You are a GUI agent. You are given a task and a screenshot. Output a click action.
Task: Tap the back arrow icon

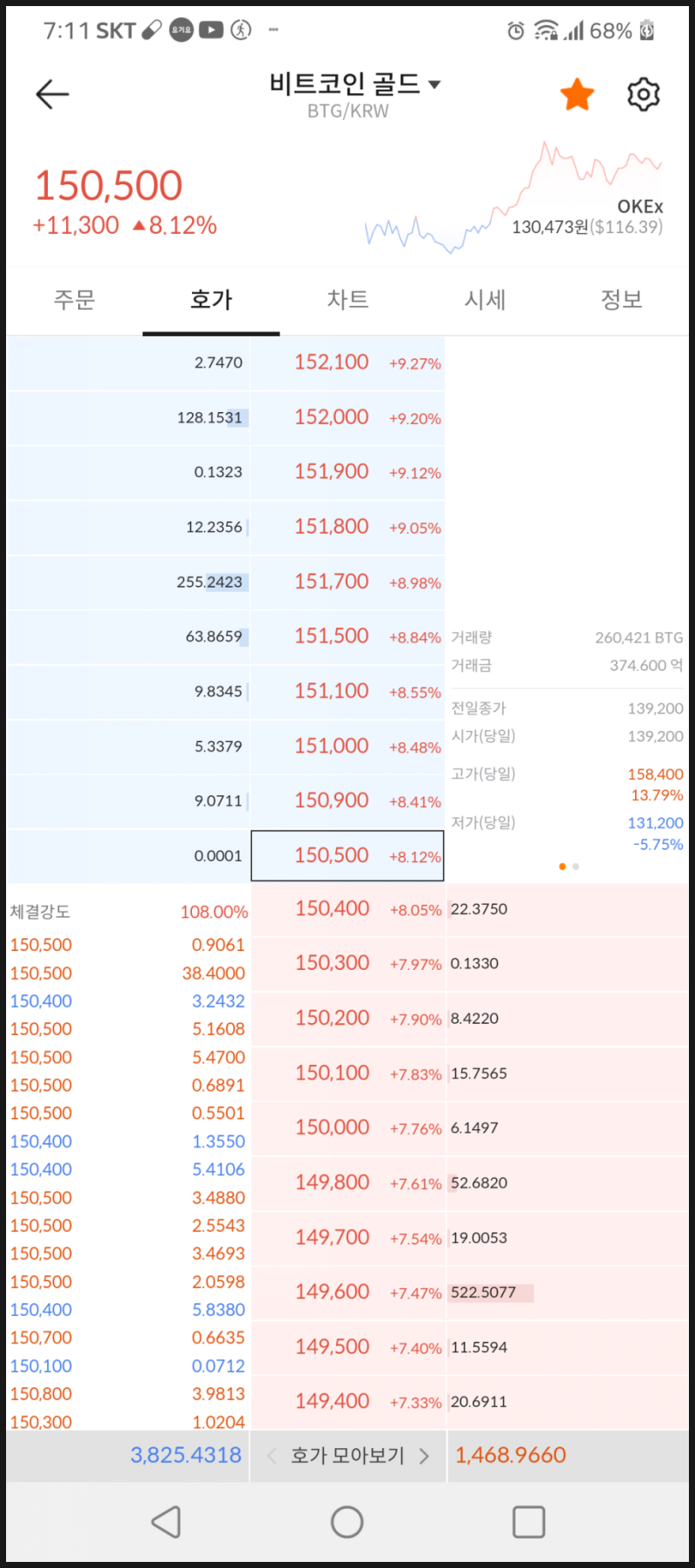point(52,94)
